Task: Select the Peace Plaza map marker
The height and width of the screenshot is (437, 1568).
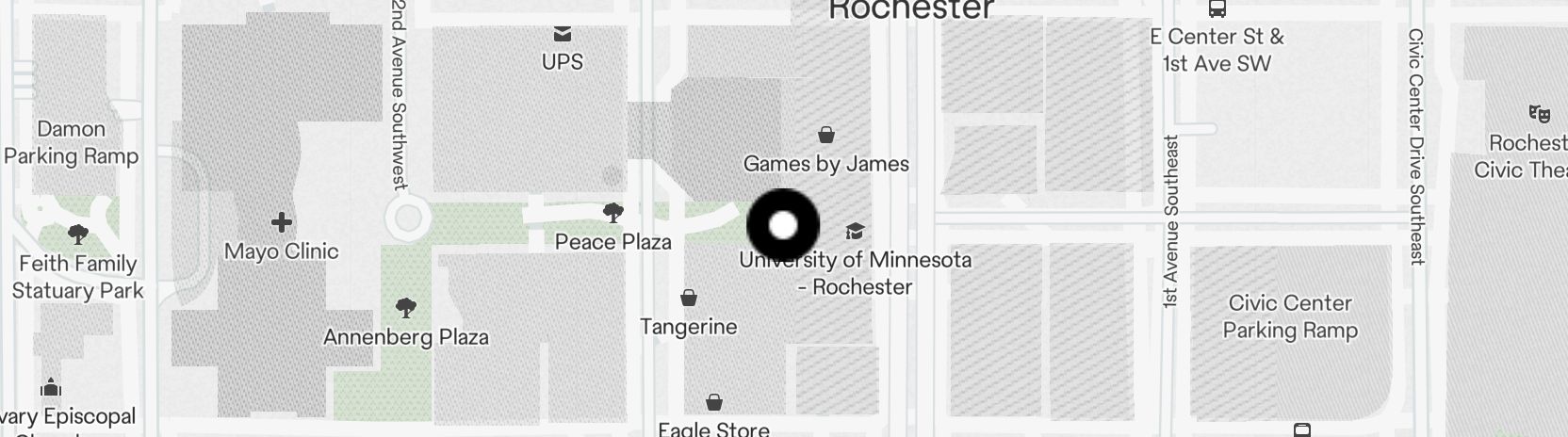Action: coord(613,214)
